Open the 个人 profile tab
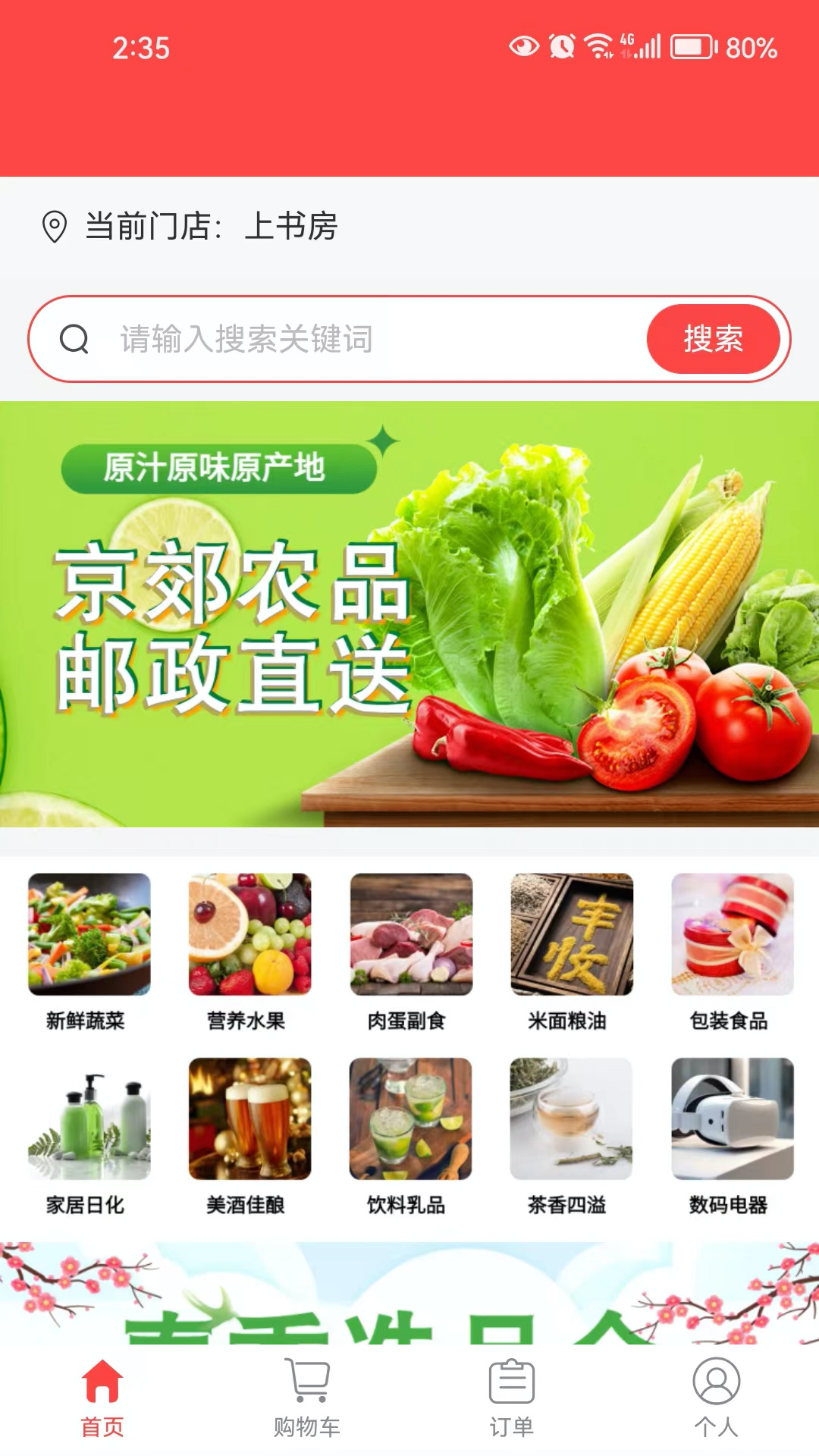The height and width of the screenshot is (1456, 819). (716, 1401)
